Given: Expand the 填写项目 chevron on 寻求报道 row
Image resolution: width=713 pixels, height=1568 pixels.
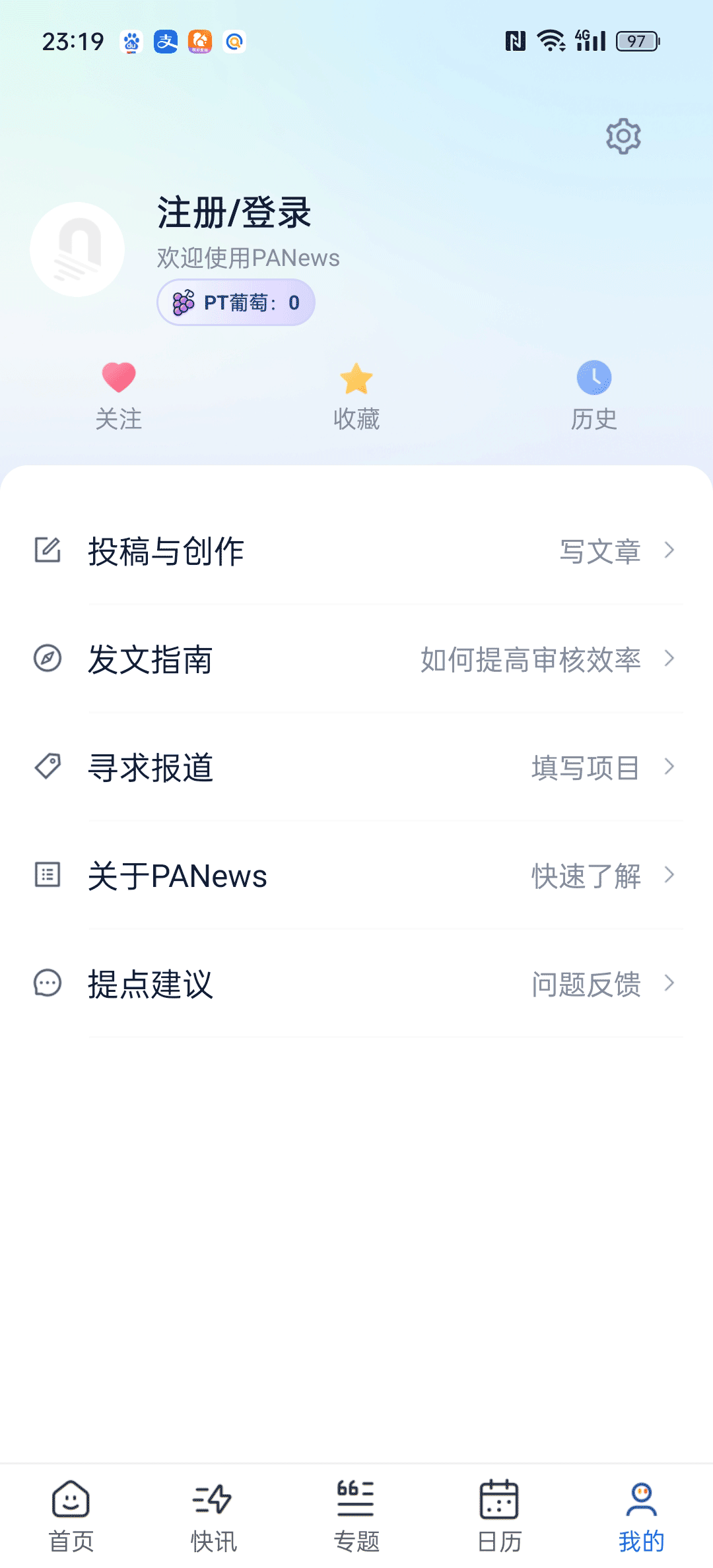Looking at the screenshot, I should (671, 768).
